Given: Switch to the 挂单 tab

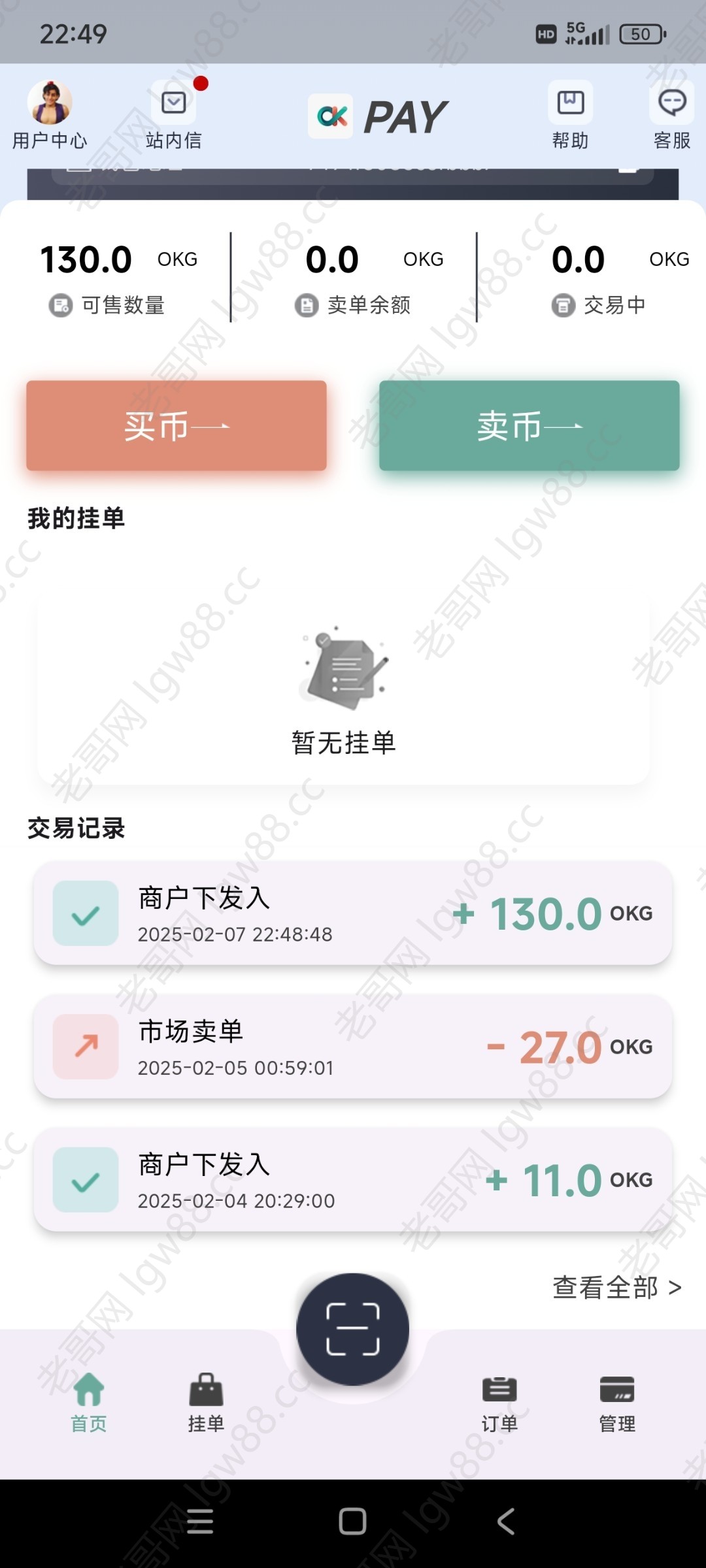Looking at the screenshot, I should coord(206,1401).
